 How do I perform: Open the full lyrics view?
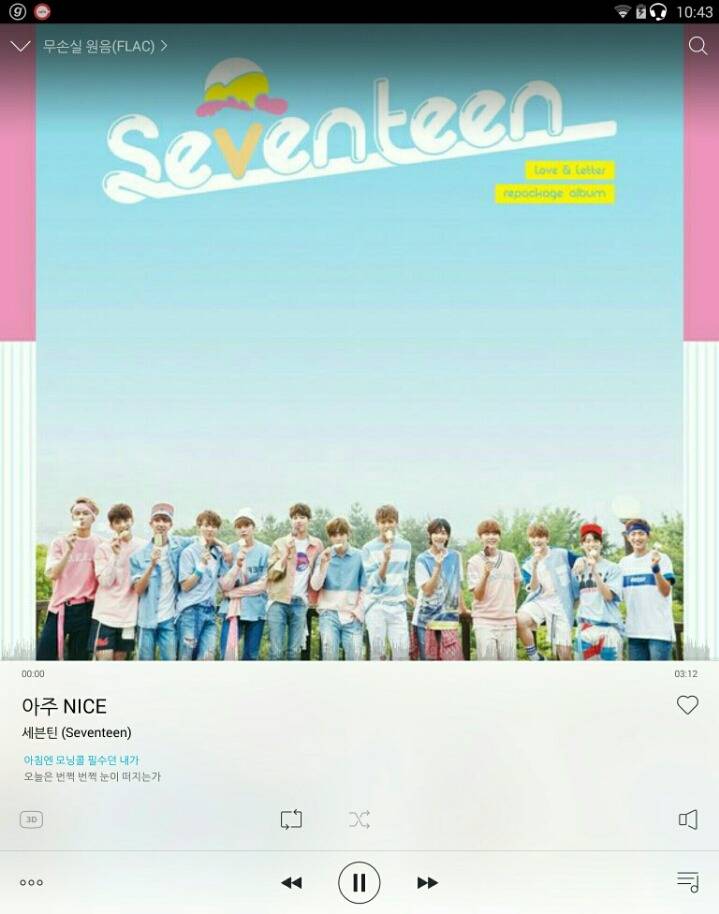point(92,768)
